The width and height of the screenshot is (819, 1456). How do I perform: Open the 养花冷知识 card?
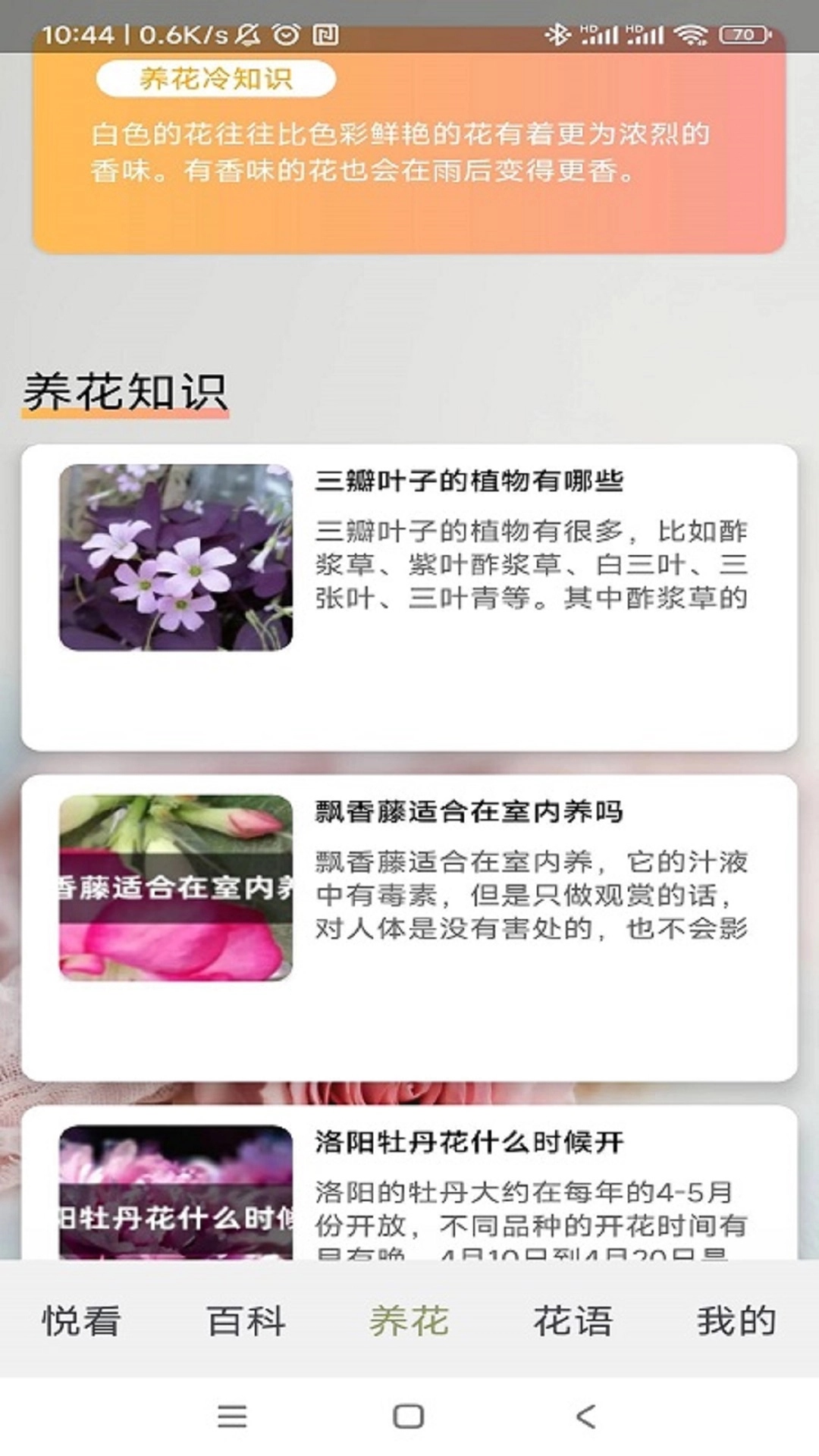pyautogui.click(x=409, y=152)
